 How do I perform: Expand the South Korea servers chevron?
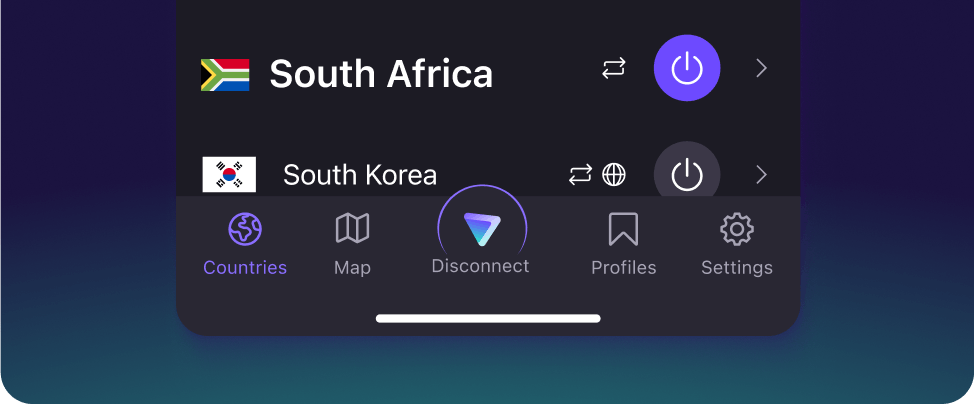(x=761, y=175)
